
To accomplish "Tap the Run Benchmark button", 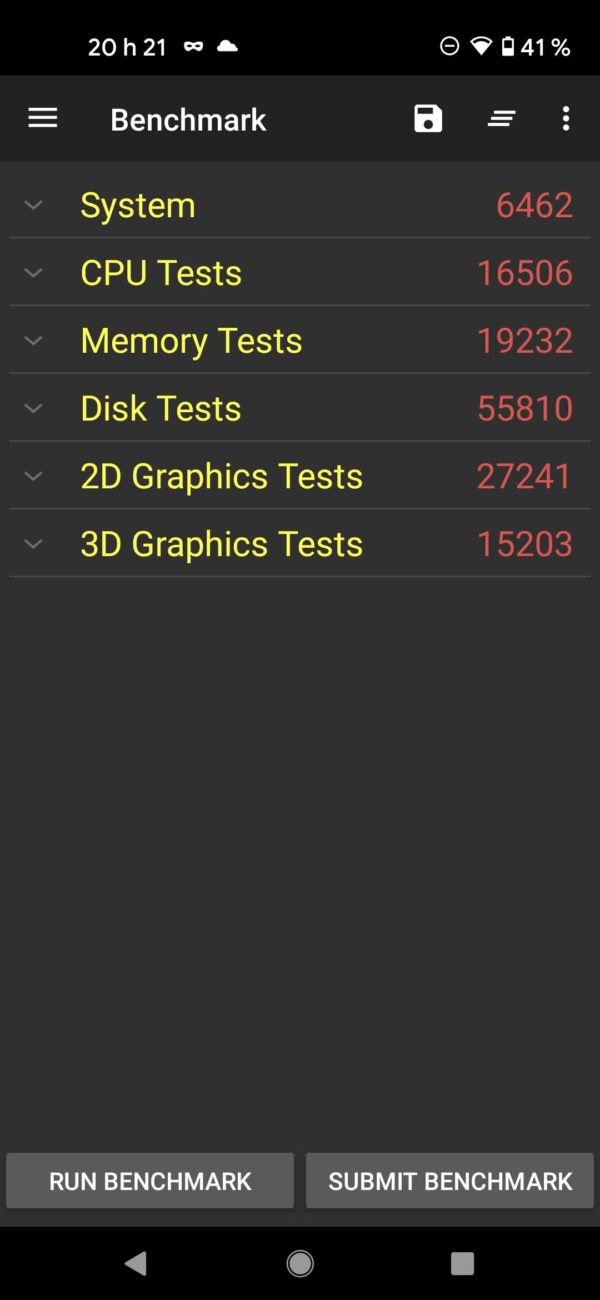I will point(150,1181).
